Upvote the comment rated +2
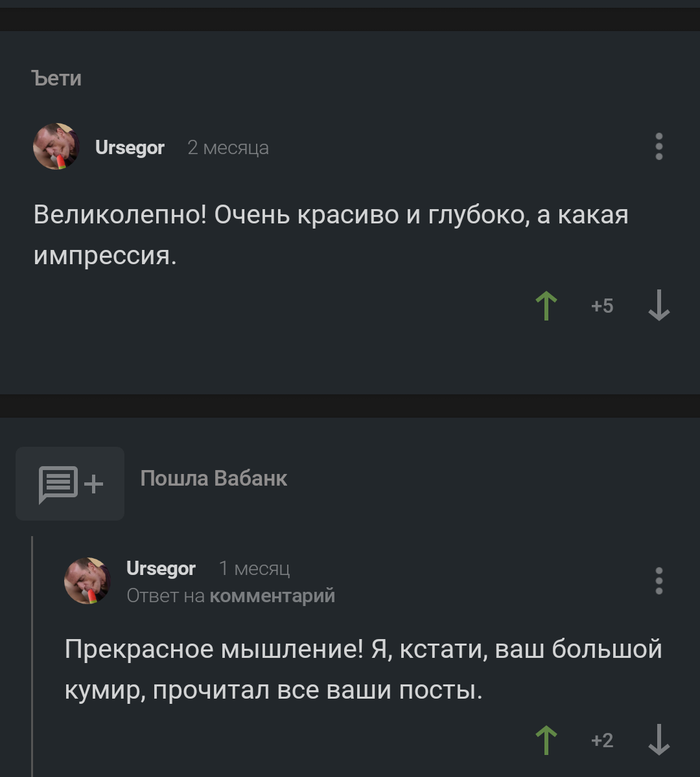Screen dimensions: 700x777 tap(546, 740)
